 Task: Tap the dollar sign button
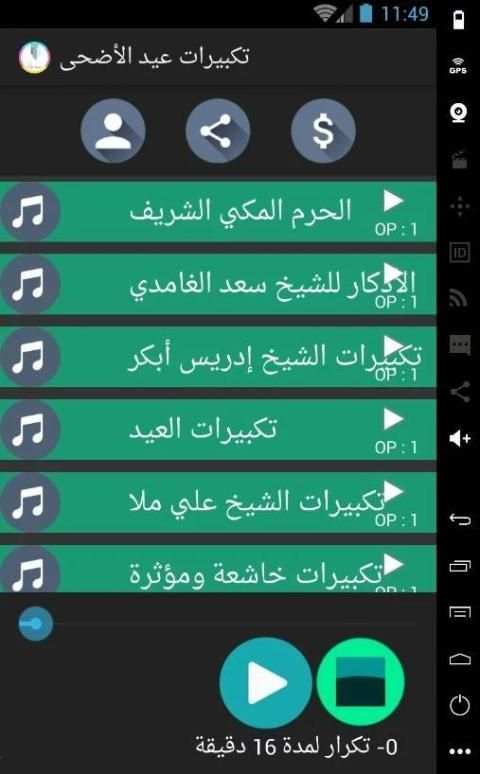point(323,131)
